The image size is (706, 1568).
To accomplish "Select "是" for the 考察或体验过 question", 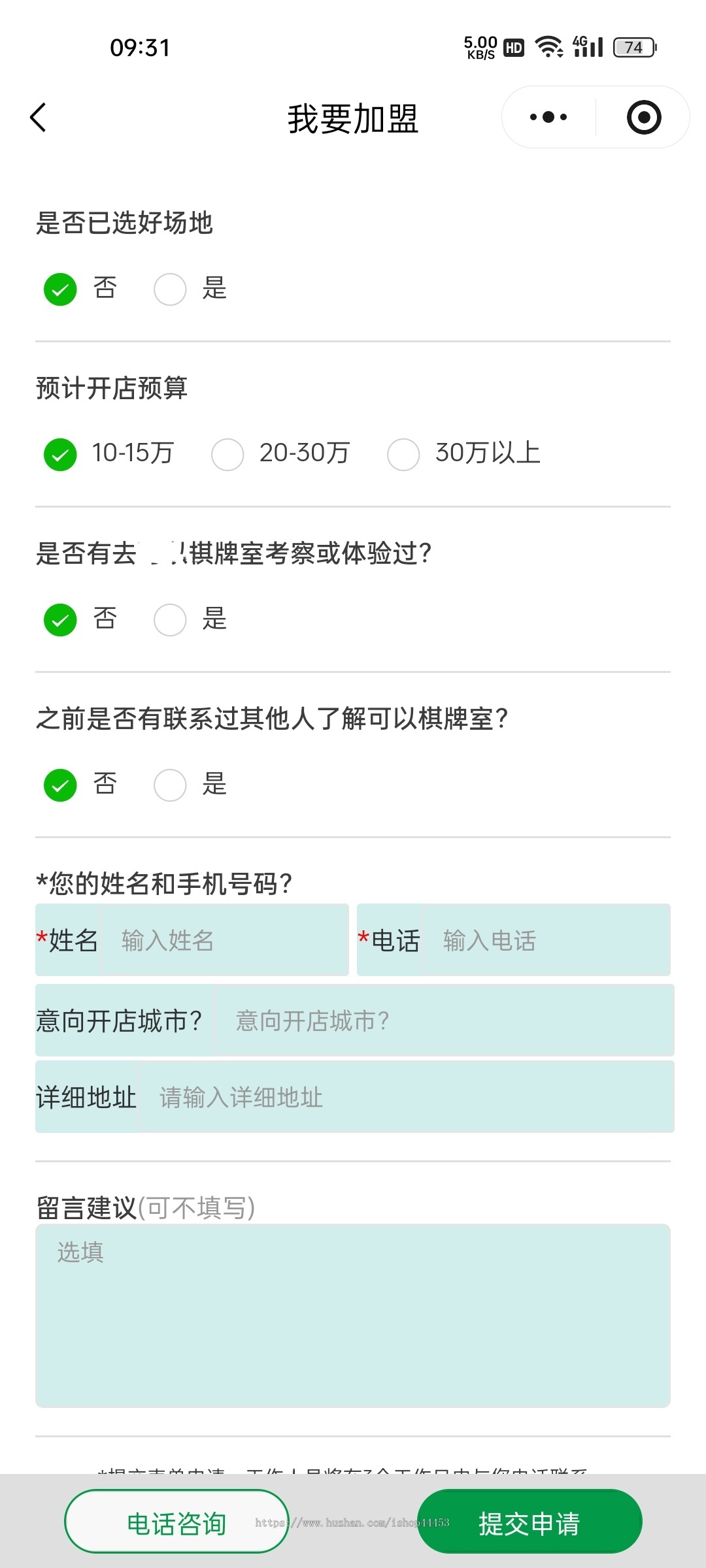I will coord(169,619).
